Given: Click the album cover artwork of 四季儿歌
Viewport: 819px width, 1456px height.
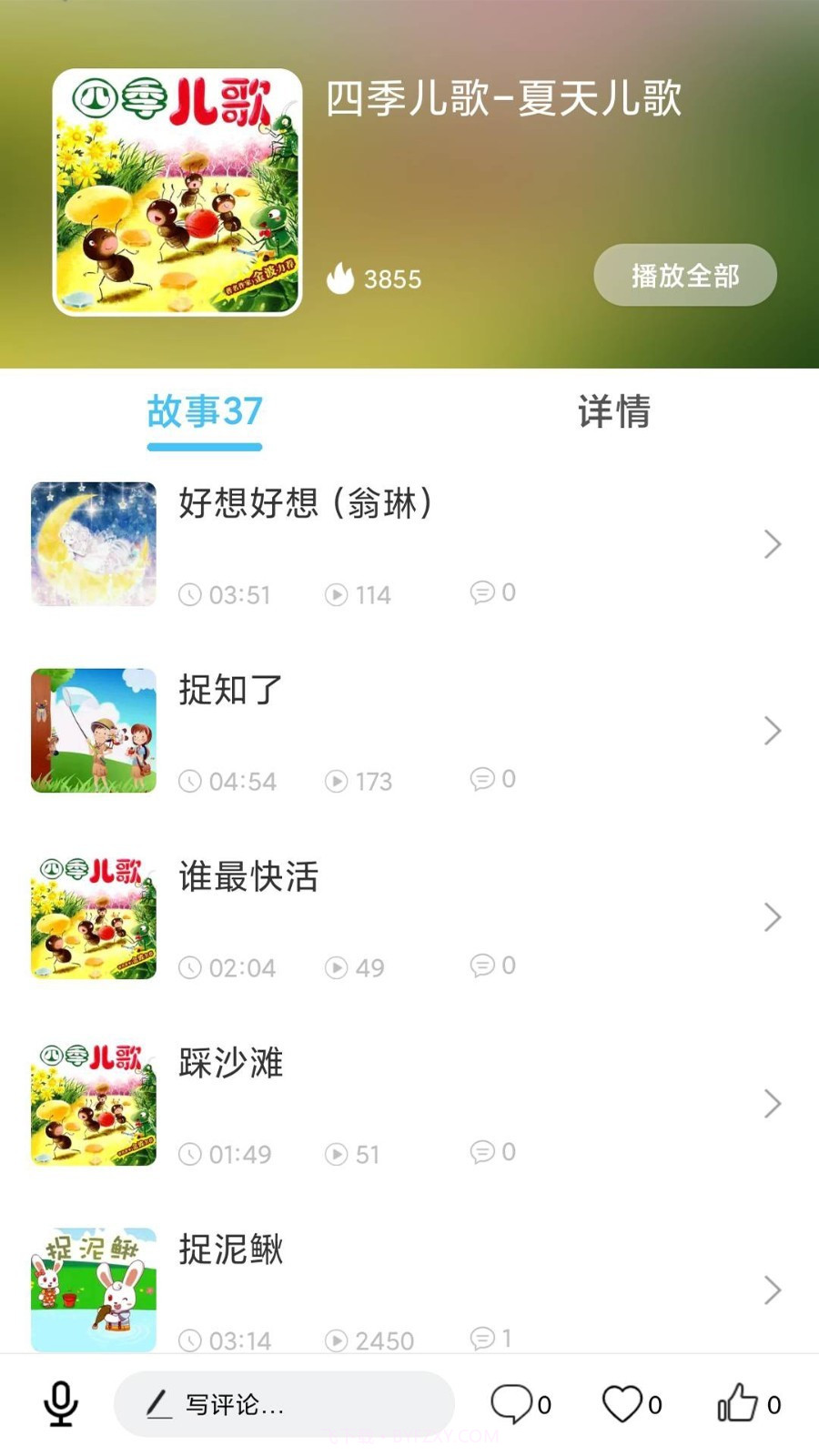Looking at the screenshot, I should pyautogui.click(x=179, y=188).
